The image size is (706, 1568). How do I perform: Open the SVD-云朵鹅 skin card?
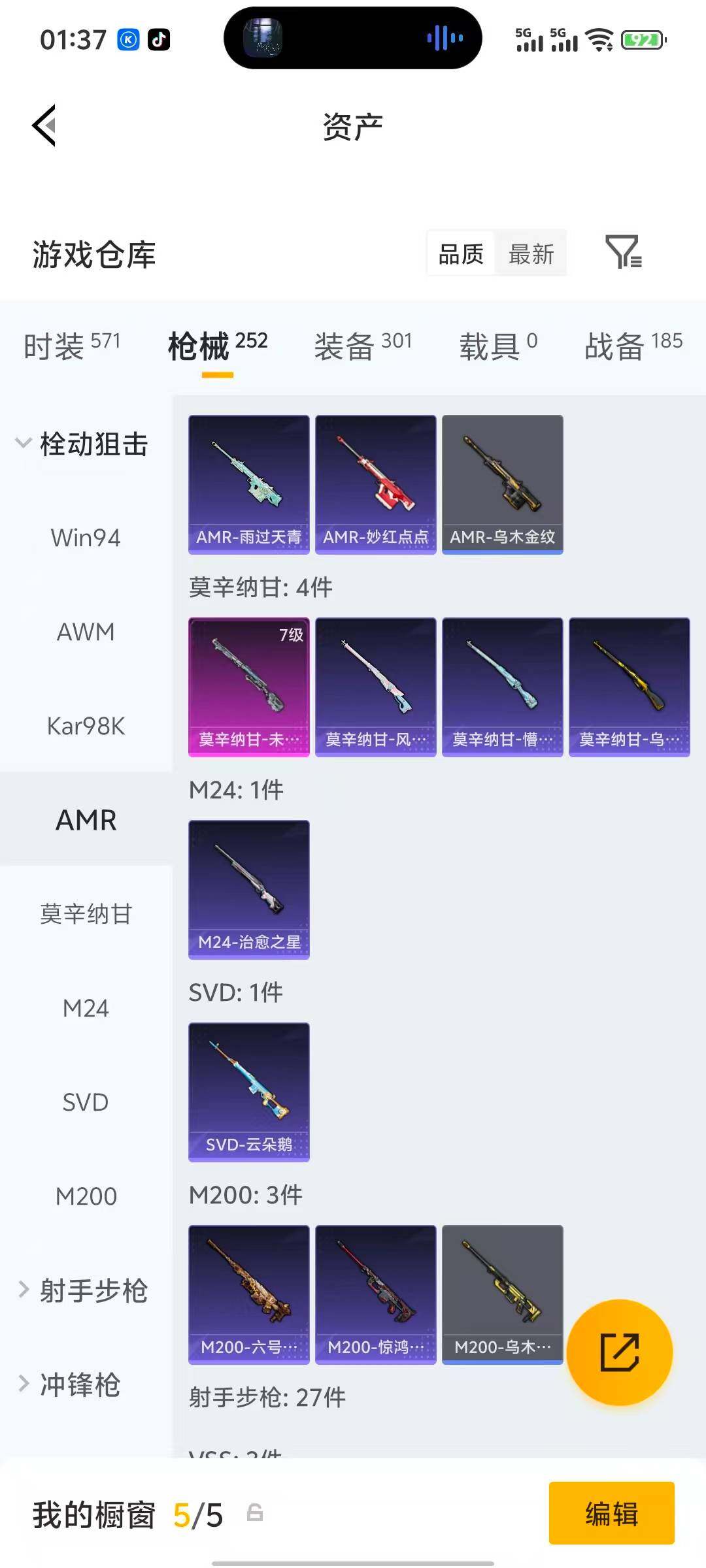(248, 1092)
